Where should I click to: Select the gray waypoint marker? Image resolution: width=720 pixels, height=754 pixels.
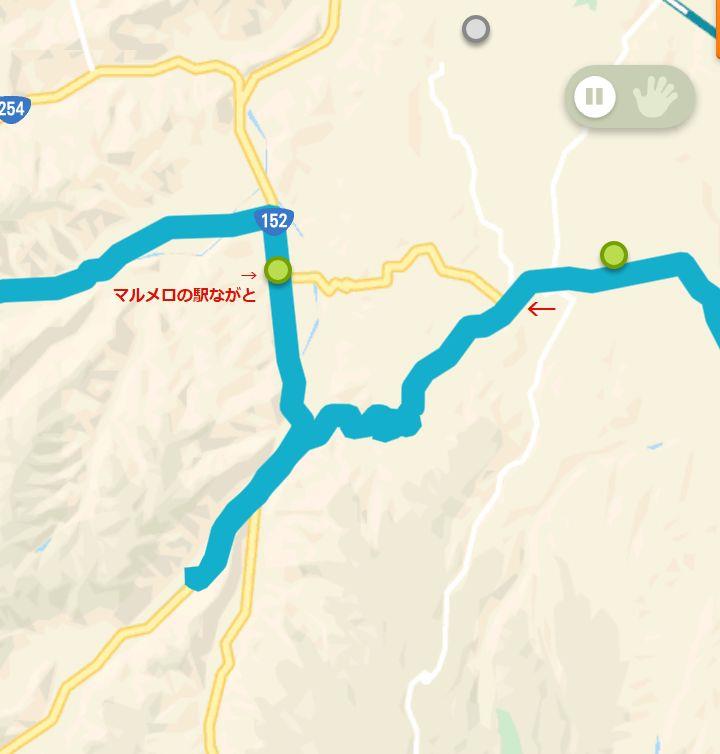[x=476, y=29]
